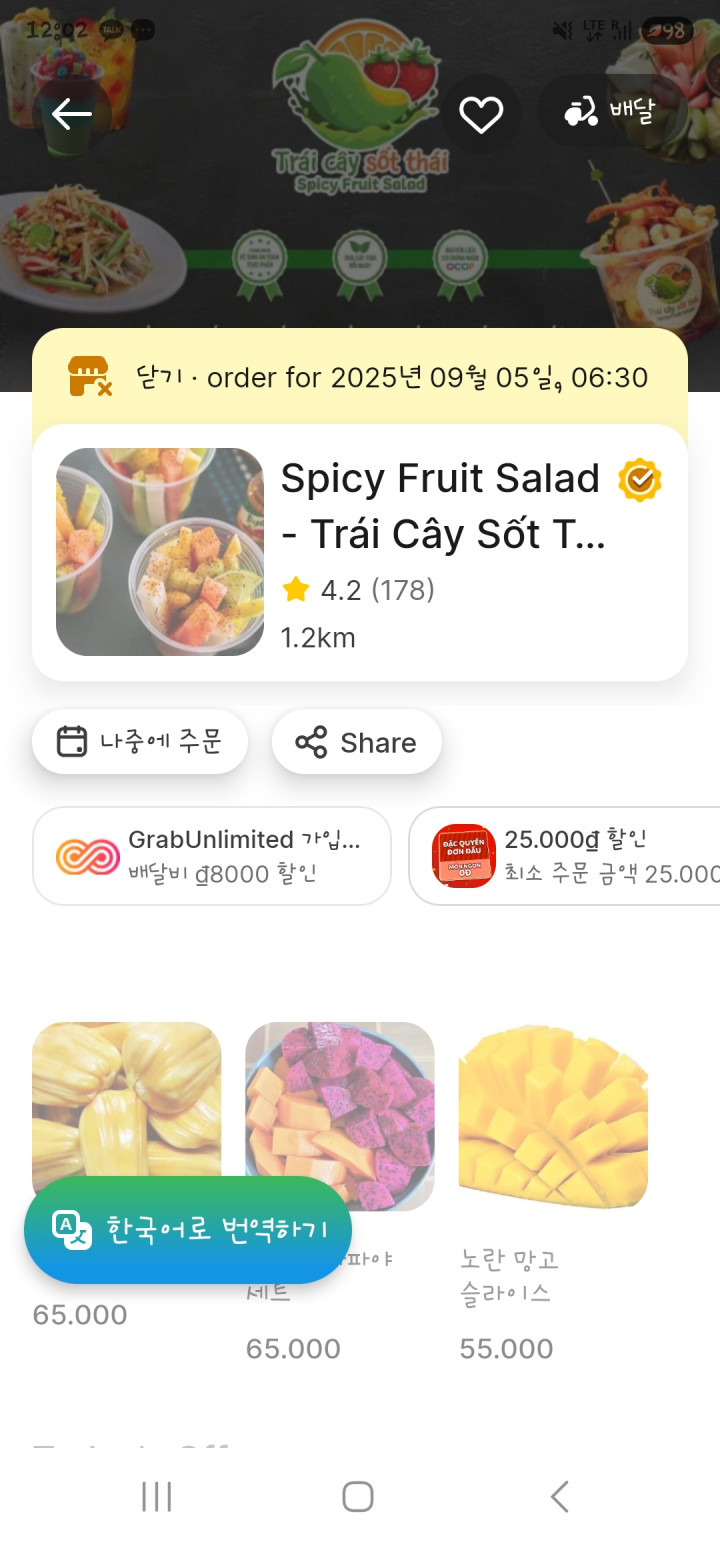Tap the 나중에 주문 button
The width and height of the screenshot is (720, 1544).
click(x=140, y=742)
